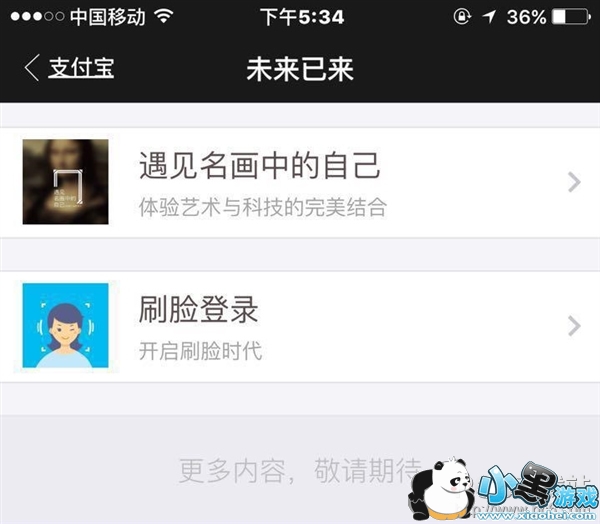Image resolution: width=600 pixels, height=524 pixels.
Task: Open the 刷脸登录 row
Action: click(x=300, y=326)
